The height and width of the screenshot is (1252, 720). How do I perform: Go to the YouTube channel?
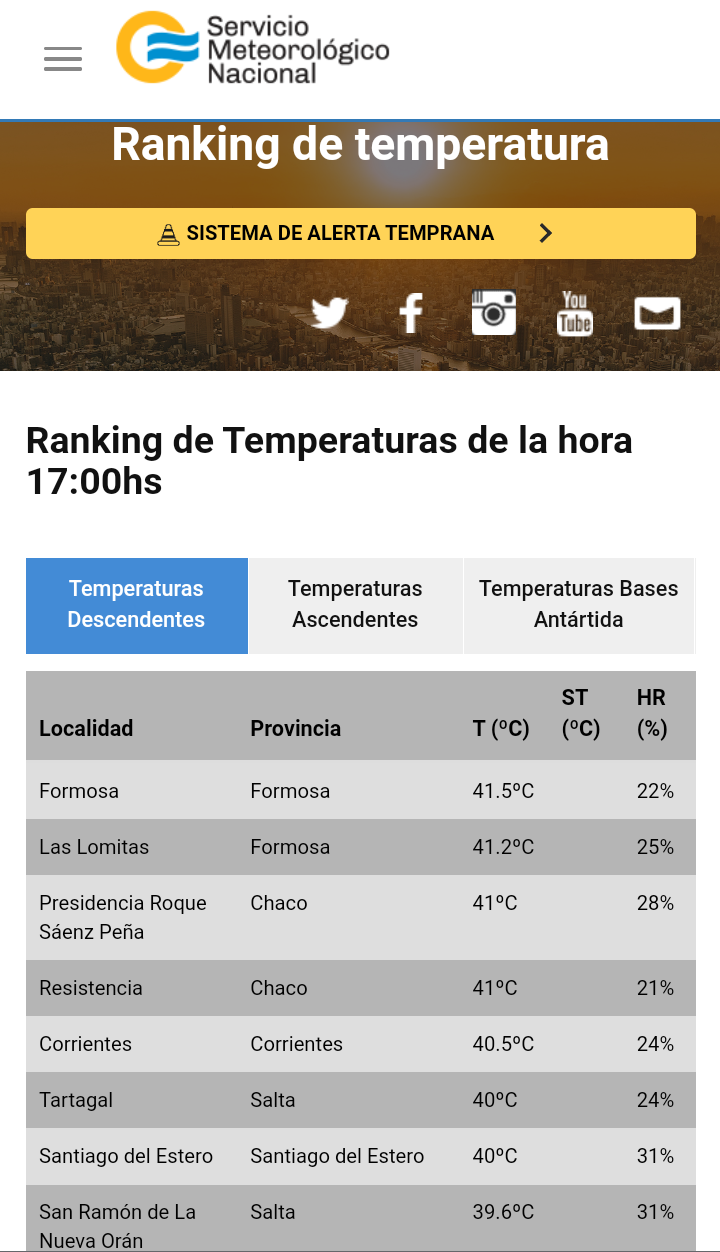[x=575, y=313]
